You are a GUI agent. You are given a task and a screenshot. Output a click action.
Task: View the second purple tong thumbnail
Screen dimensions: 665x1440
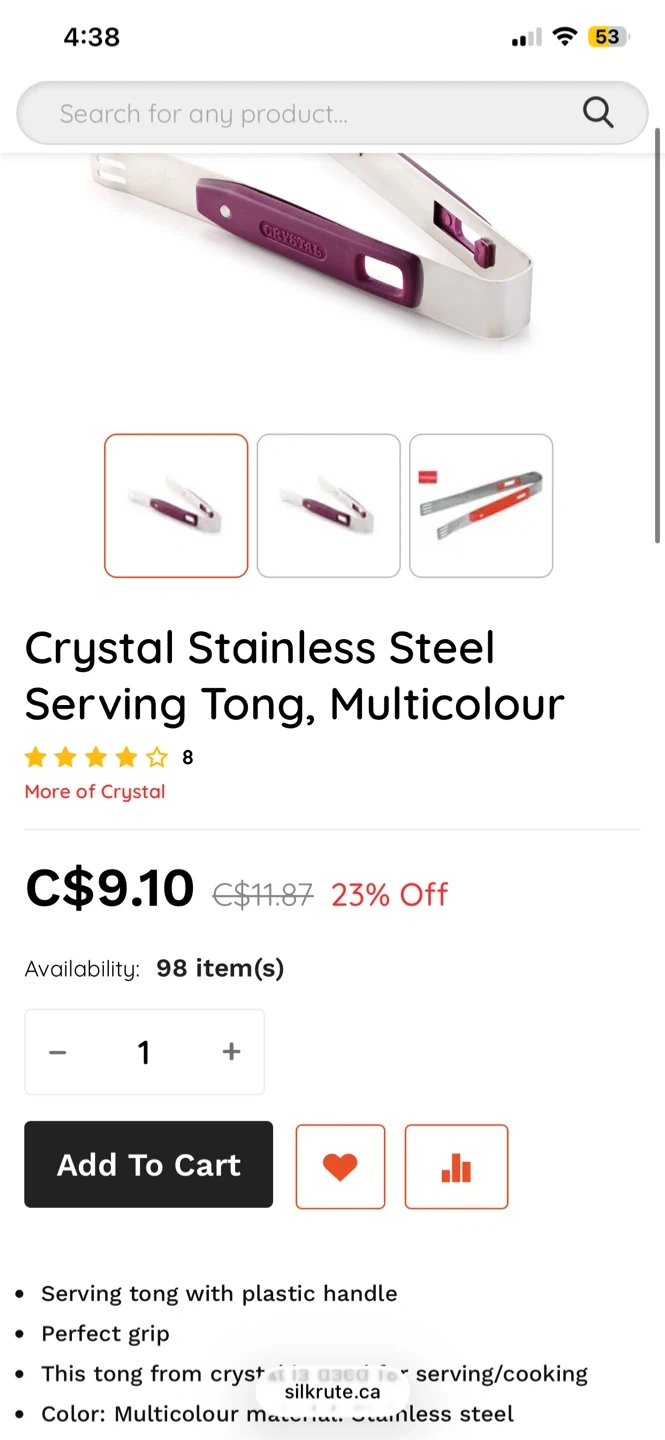[328, 506]
